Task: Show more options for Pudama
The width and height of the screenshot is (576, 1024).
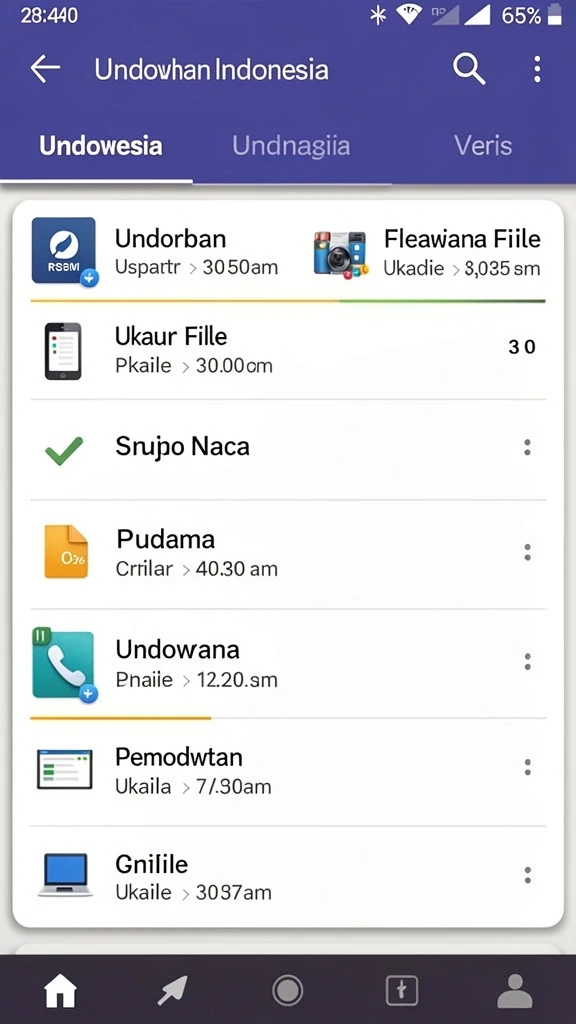Action: (x=527, y=552)
